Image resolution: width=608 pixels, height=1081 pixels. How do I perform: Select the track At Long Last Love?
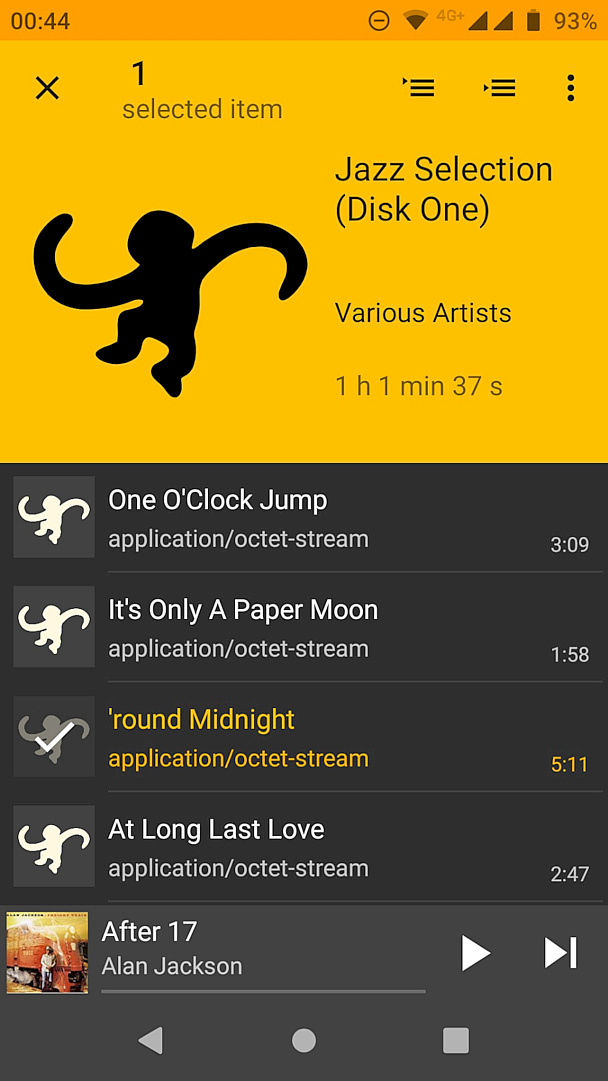tap(300, 848)
